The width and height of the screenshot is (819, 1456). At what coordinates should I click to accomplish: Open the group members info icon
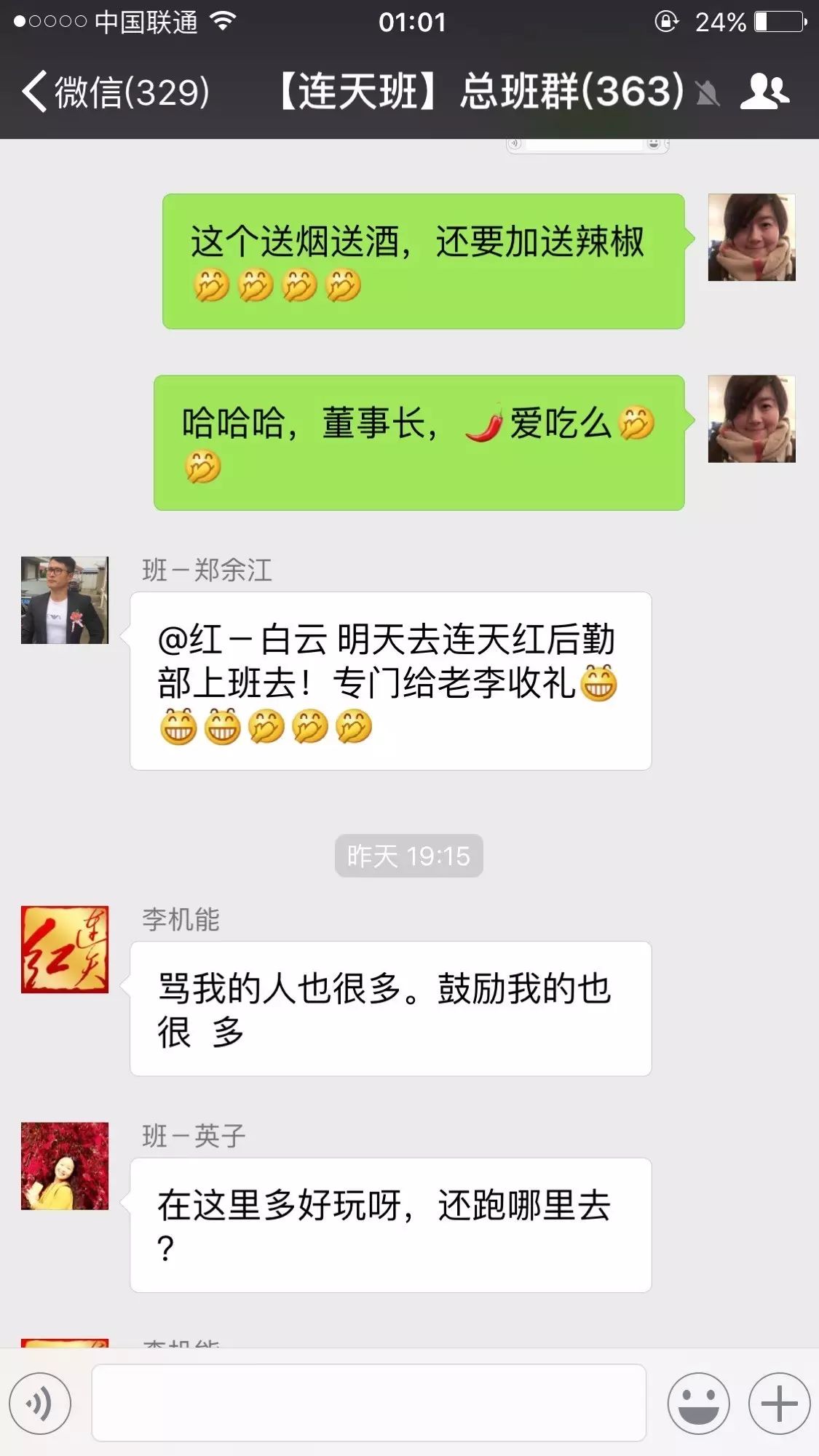pyautogui.click(x=764, y=92)
